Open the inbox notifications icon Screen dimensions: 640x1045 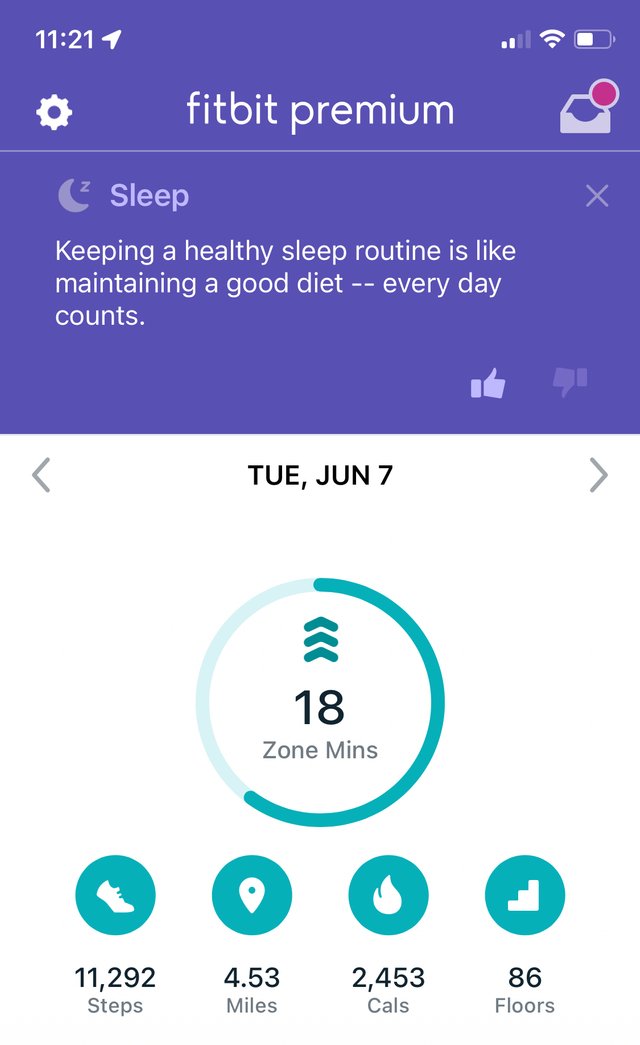[589, 107]
